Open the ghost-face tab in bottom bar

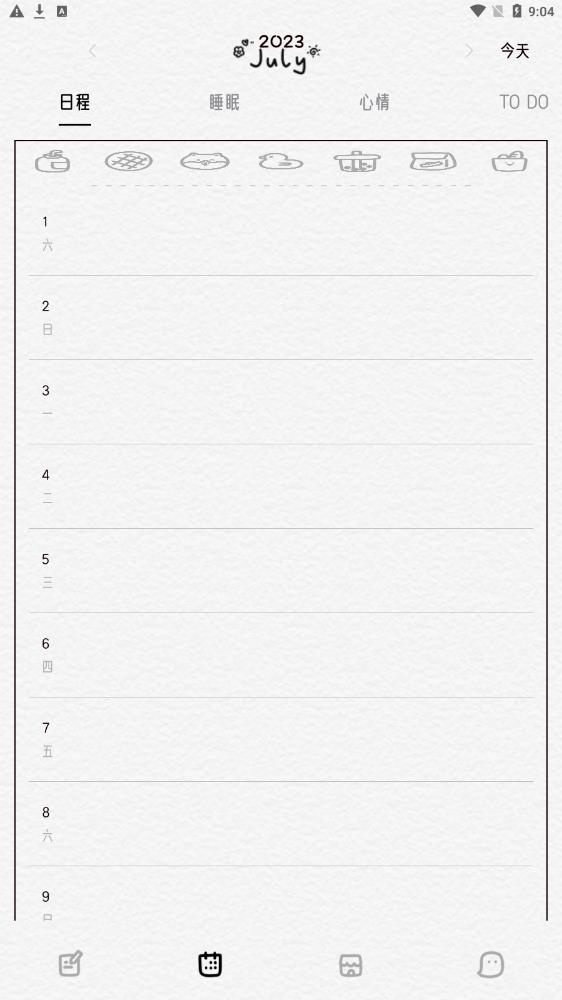tap(491, 964)
